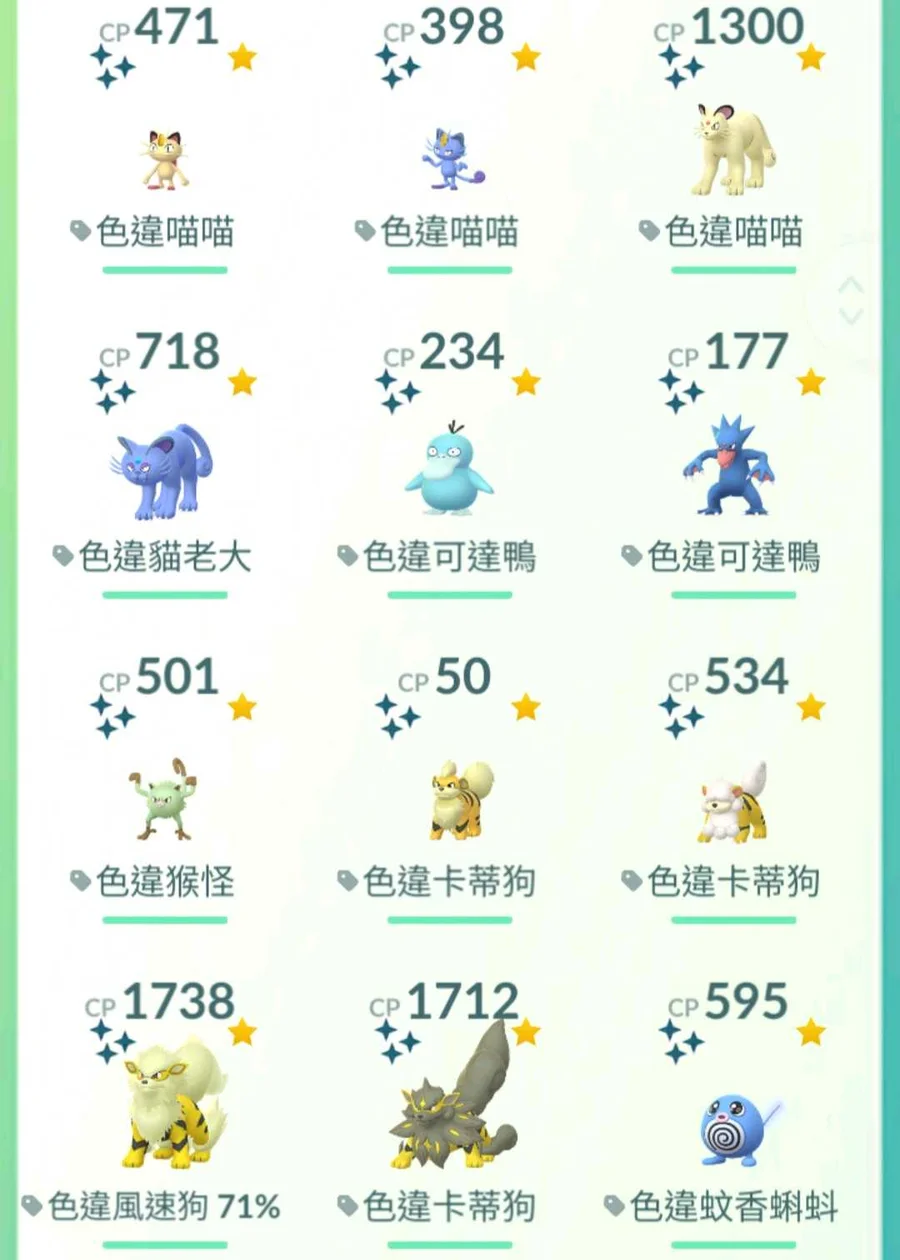Open the CP 501 Mankey
This screenshot has height=1260, width=900.
165,800
